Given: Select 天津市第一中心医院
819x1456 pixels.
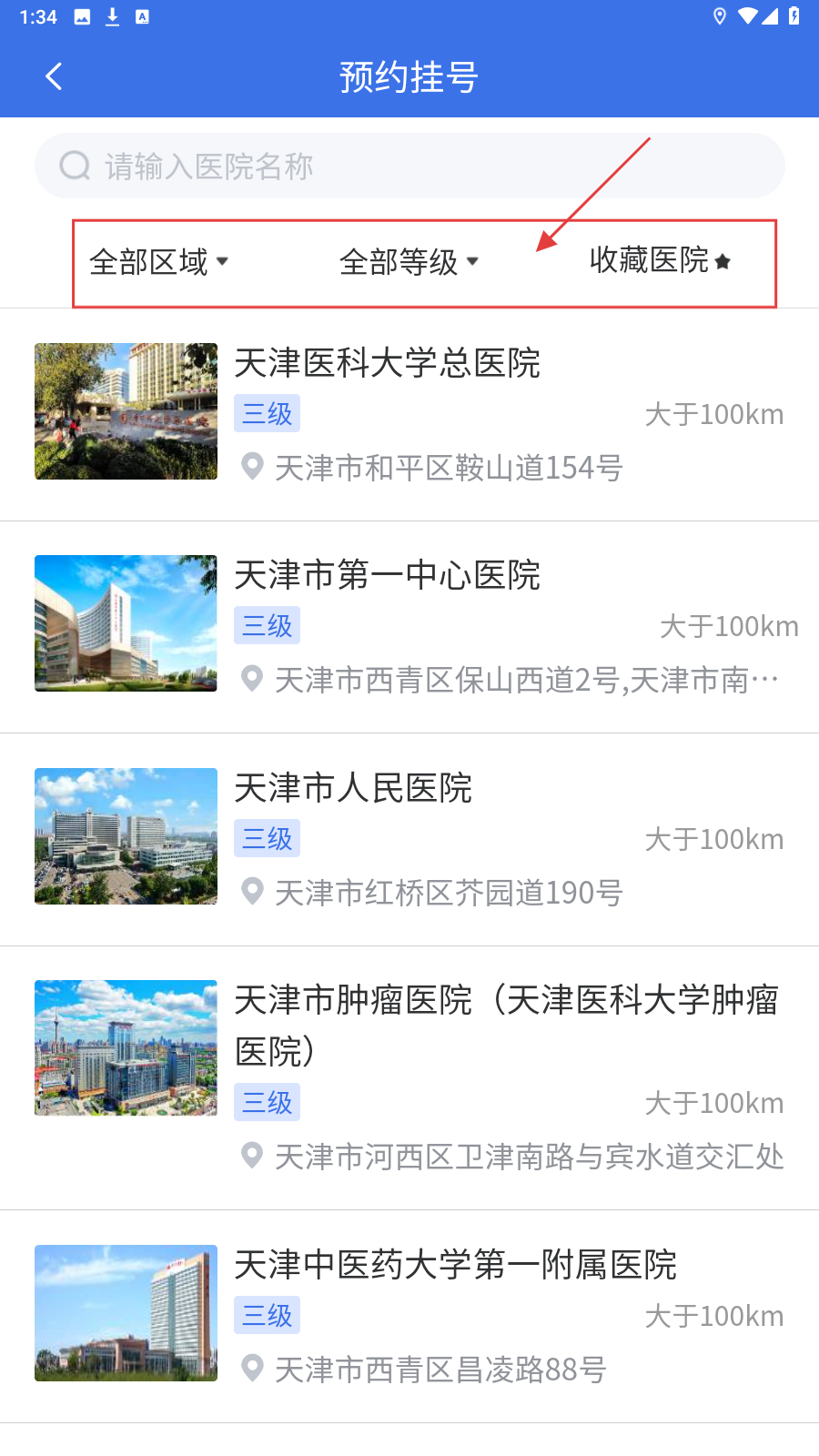Looking at the screenshot, I should click(x=409, y=626).
